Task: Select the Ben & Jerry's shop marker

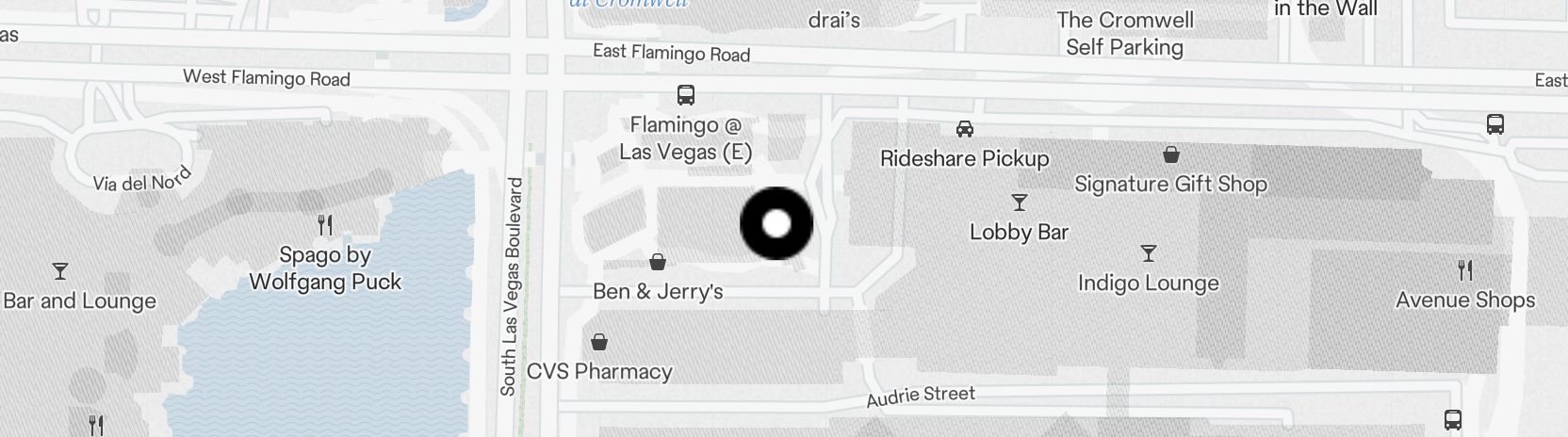Action: coord(658,262)
